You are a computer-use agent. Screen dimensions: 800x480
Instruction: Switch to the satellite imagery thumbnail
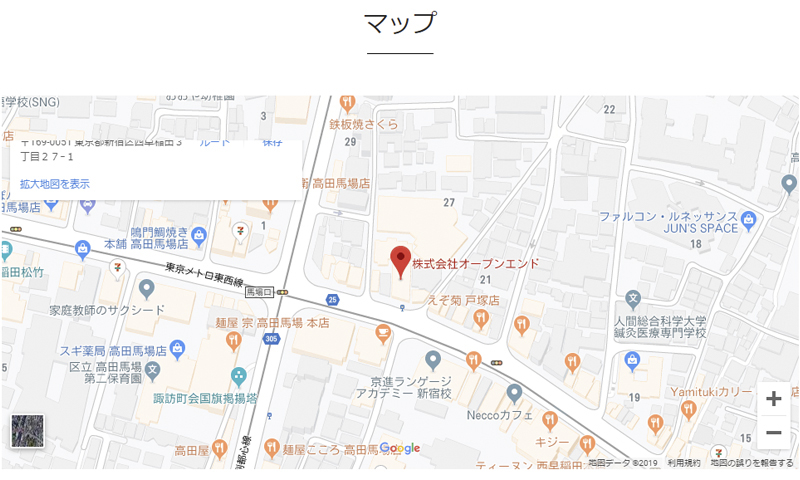coord(27,431)
